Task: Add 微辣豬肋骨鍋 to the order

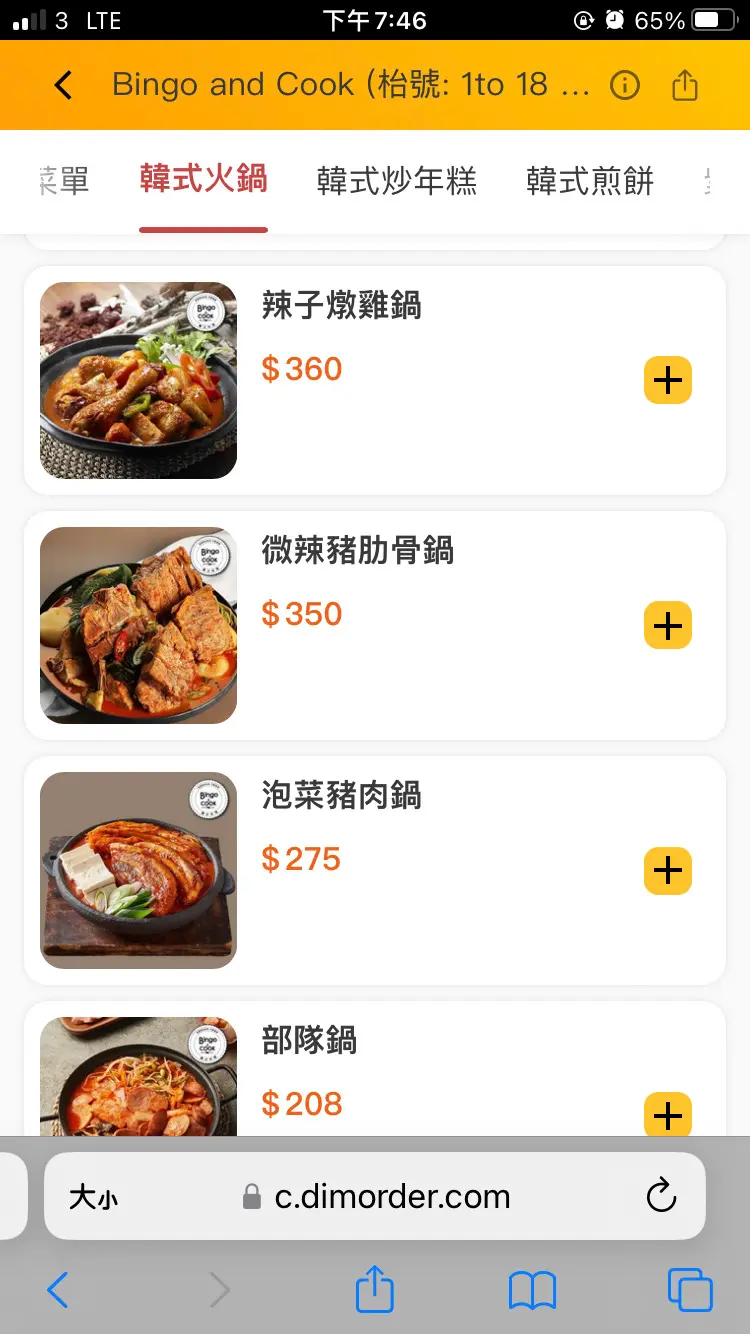Action: 668,626
